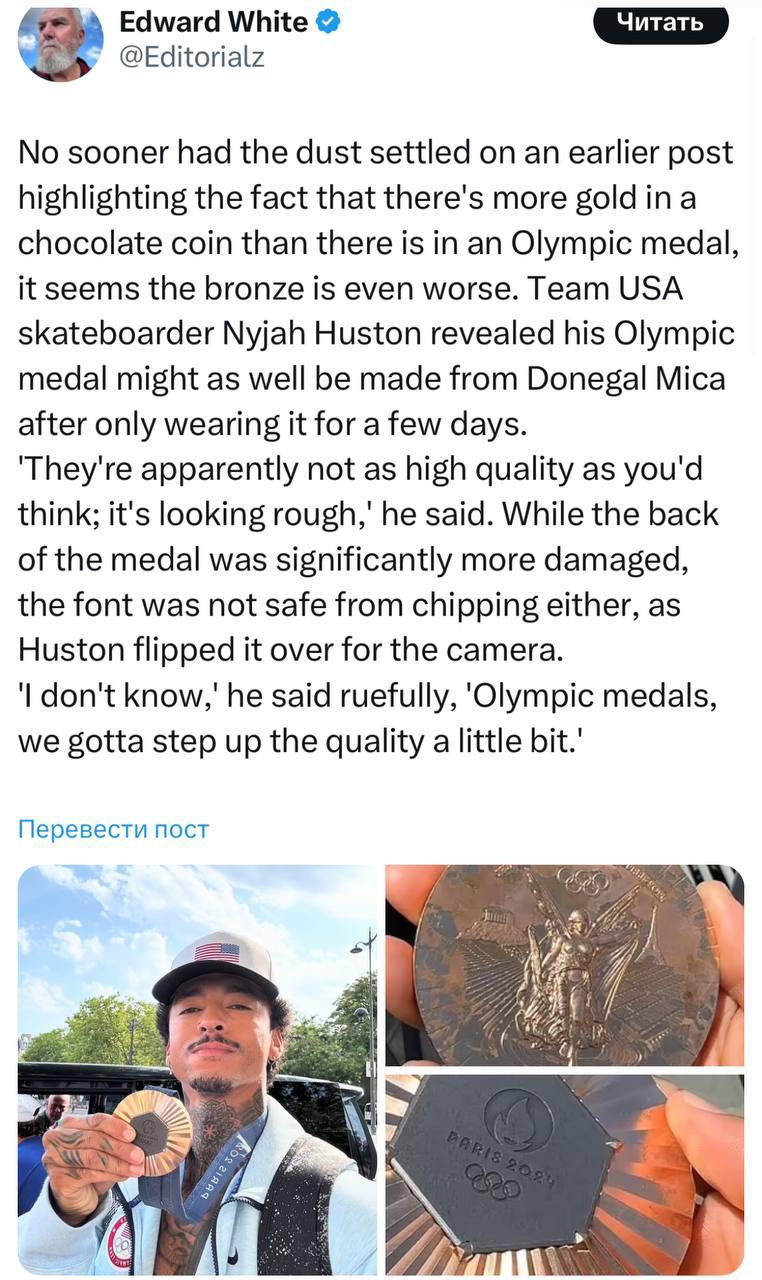The image size is (762, 1280).
Task: Tap Перевести пост to translate the post
Action: (x=114, y=829)
